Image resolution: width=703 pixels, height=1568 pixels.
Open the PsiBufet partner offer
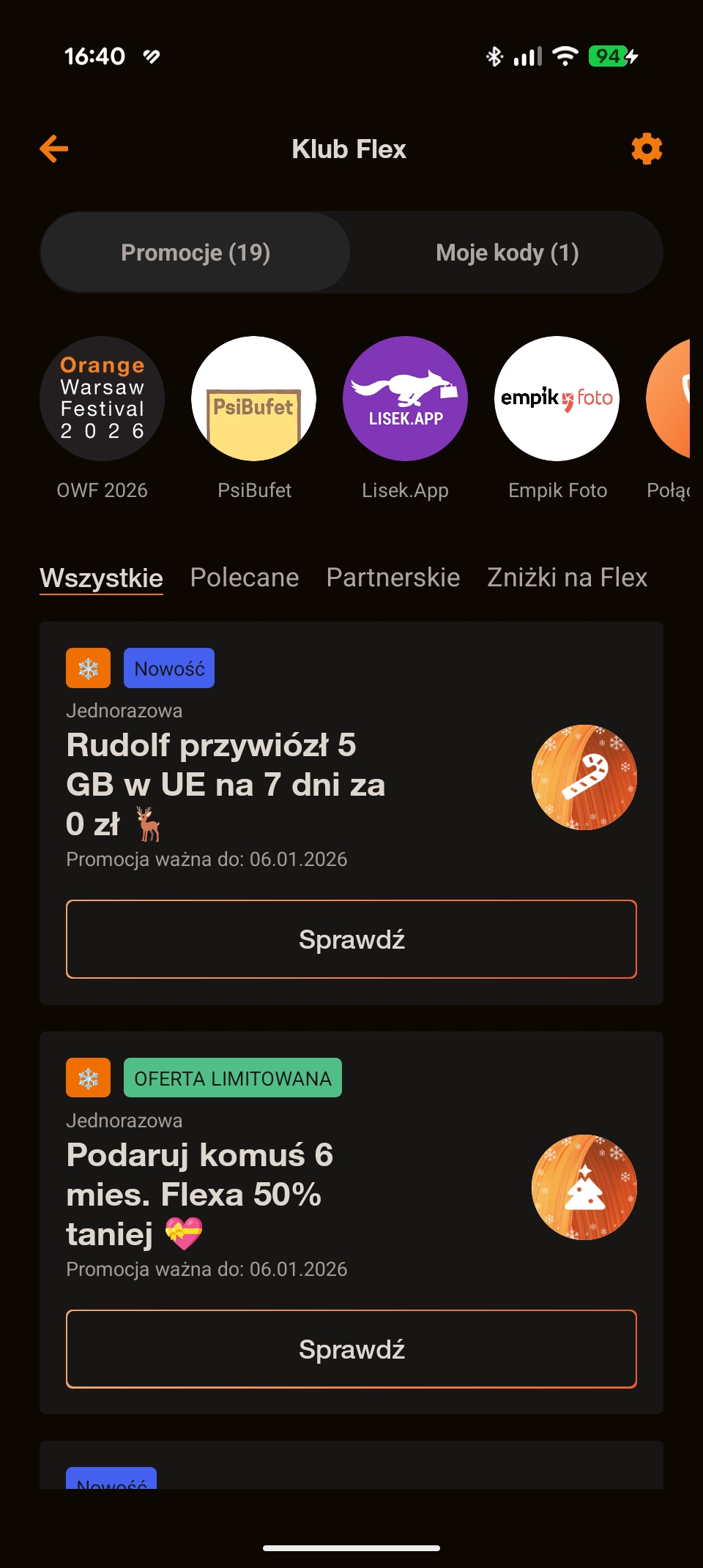click(254, 399)
